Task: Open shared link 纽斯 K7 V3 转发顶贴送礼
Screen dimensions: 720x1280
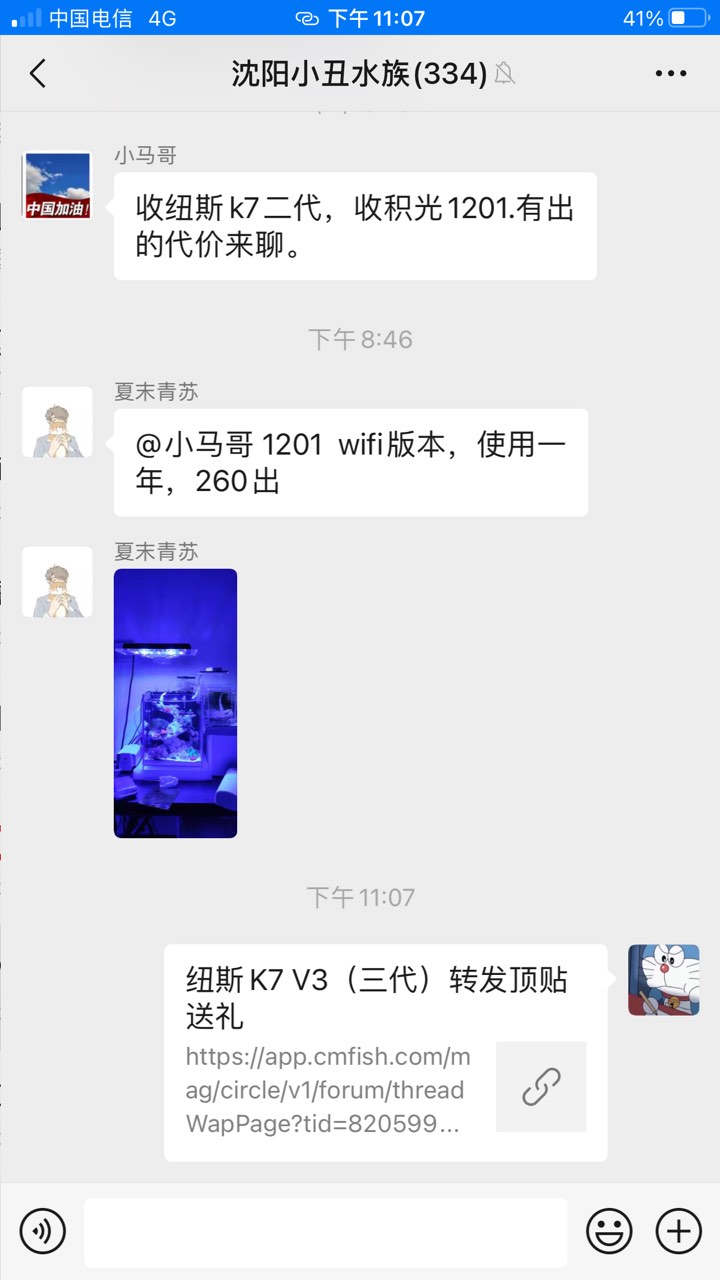Action: (x=385, y=1052)
